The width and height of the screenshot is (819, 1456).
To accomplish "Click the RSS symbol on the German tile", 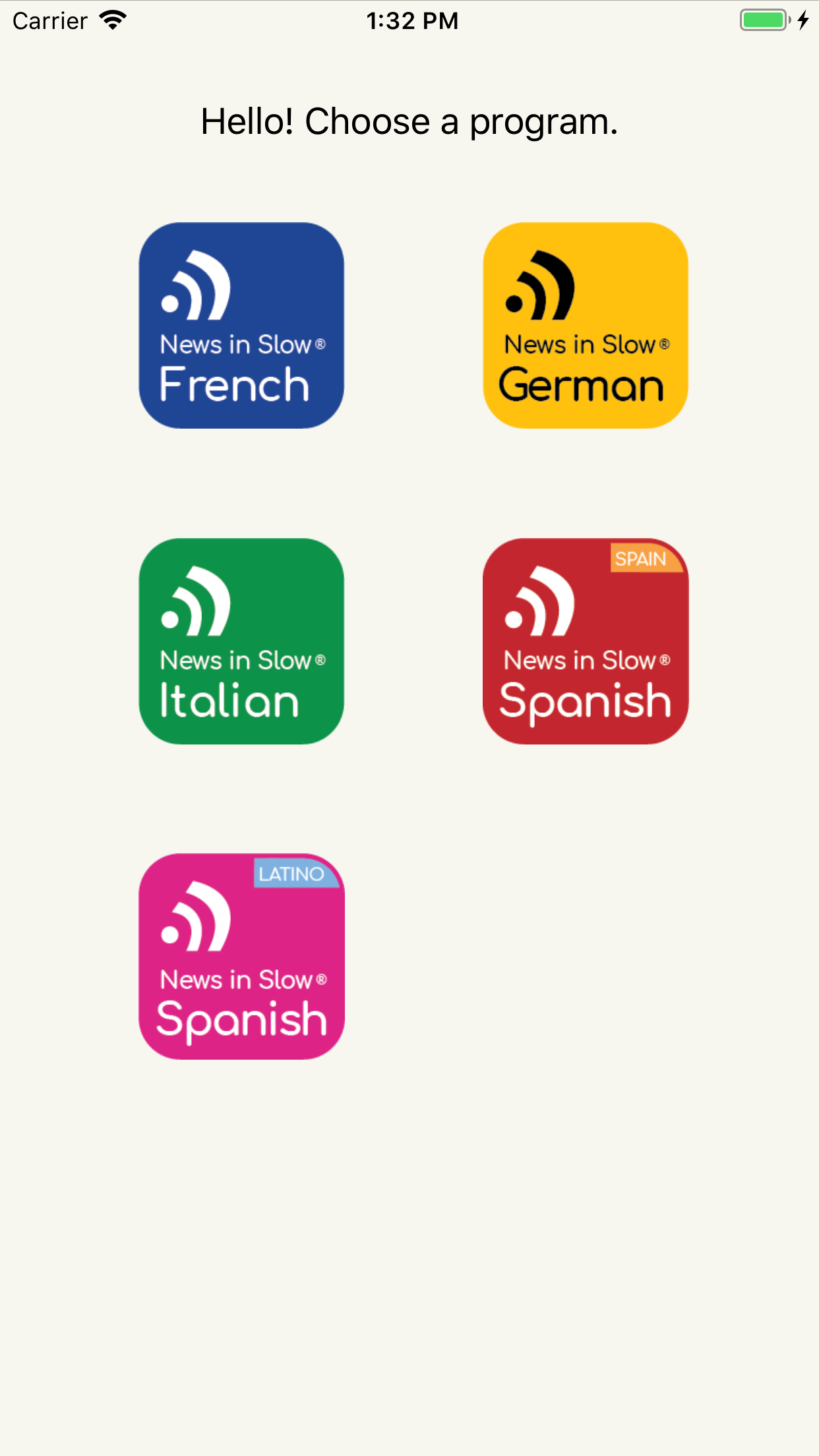I will 539,285.
